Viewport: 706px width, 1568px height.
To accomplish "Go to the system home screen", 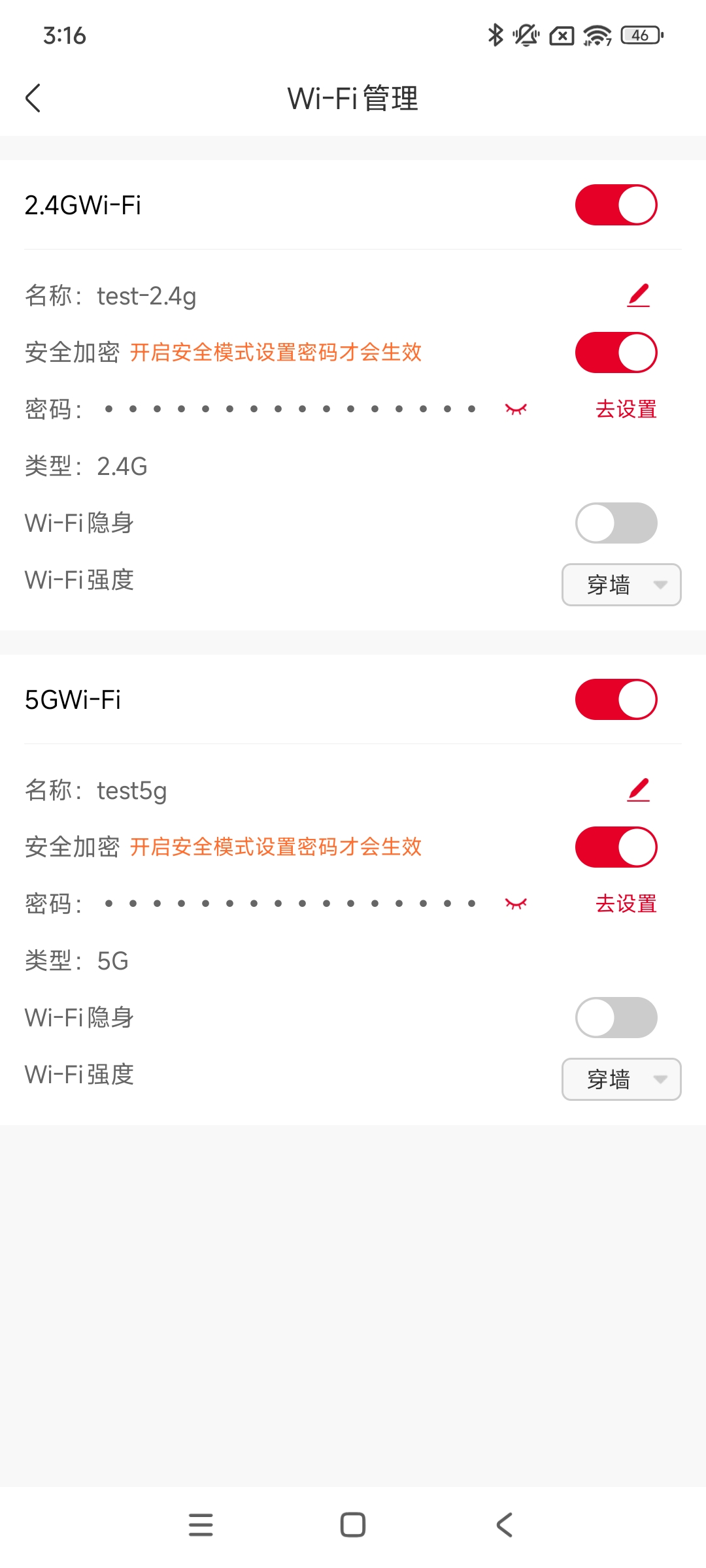I will (353, 1525).
